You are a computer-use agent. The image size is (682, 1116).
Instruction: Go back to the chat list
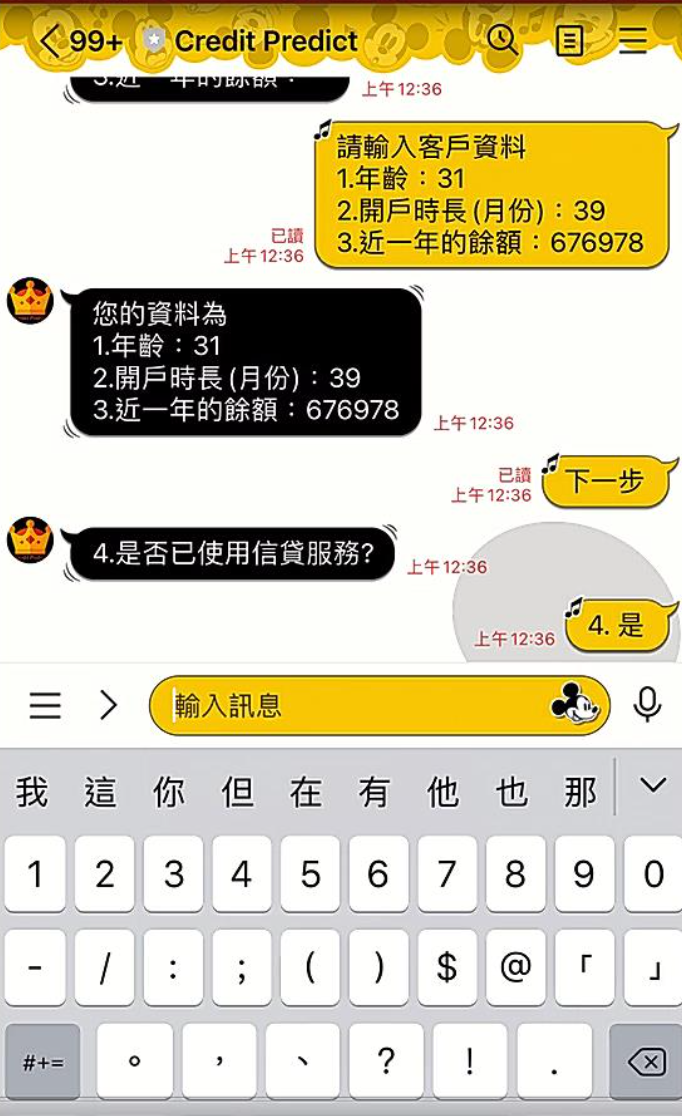[50, 41]
